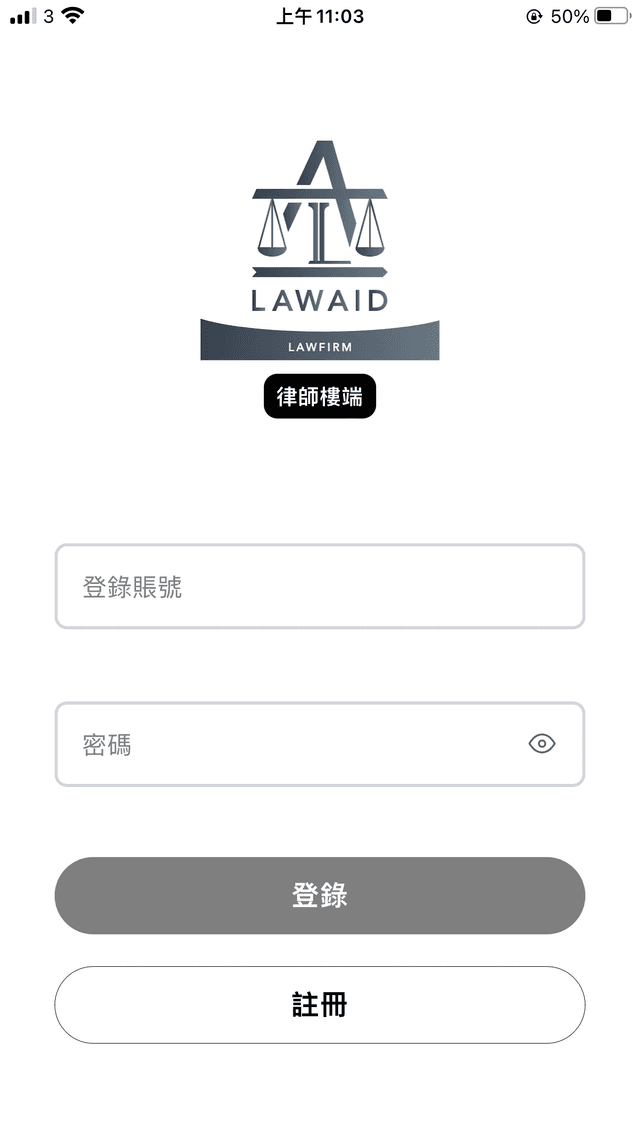Open 註冊 registration
The width and height of the screenshot is (640, 1138).
coord(319,1005)
